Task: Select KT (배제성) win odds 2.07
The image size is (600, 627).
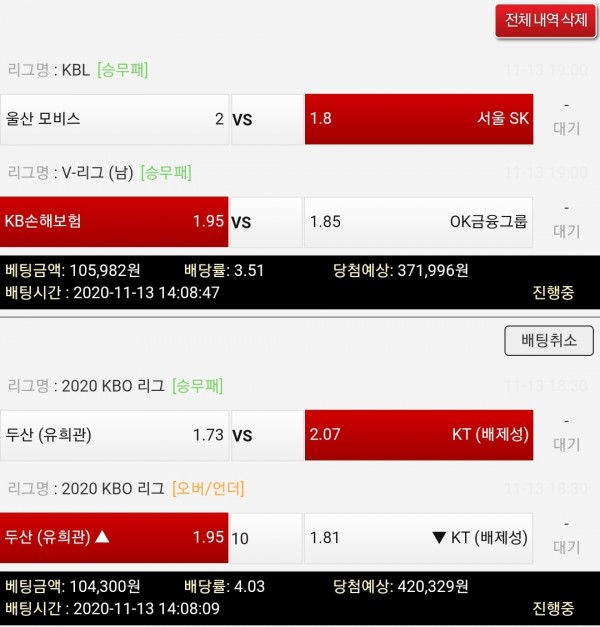Action: pos(418,435)
